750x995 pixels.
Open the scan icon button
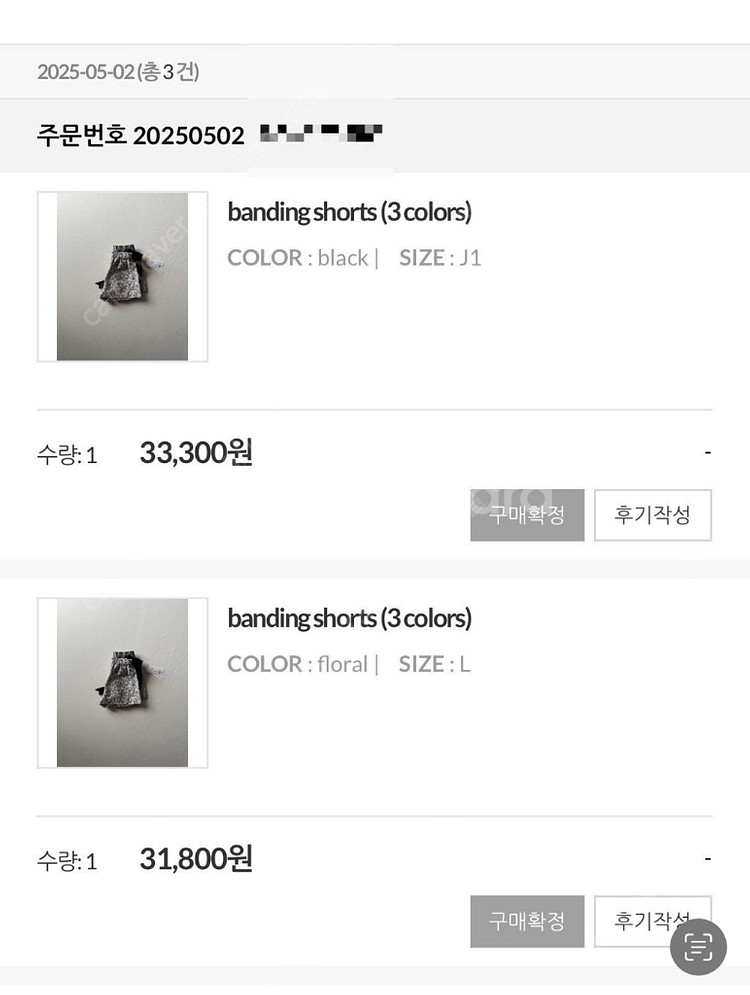pos(699,946)
